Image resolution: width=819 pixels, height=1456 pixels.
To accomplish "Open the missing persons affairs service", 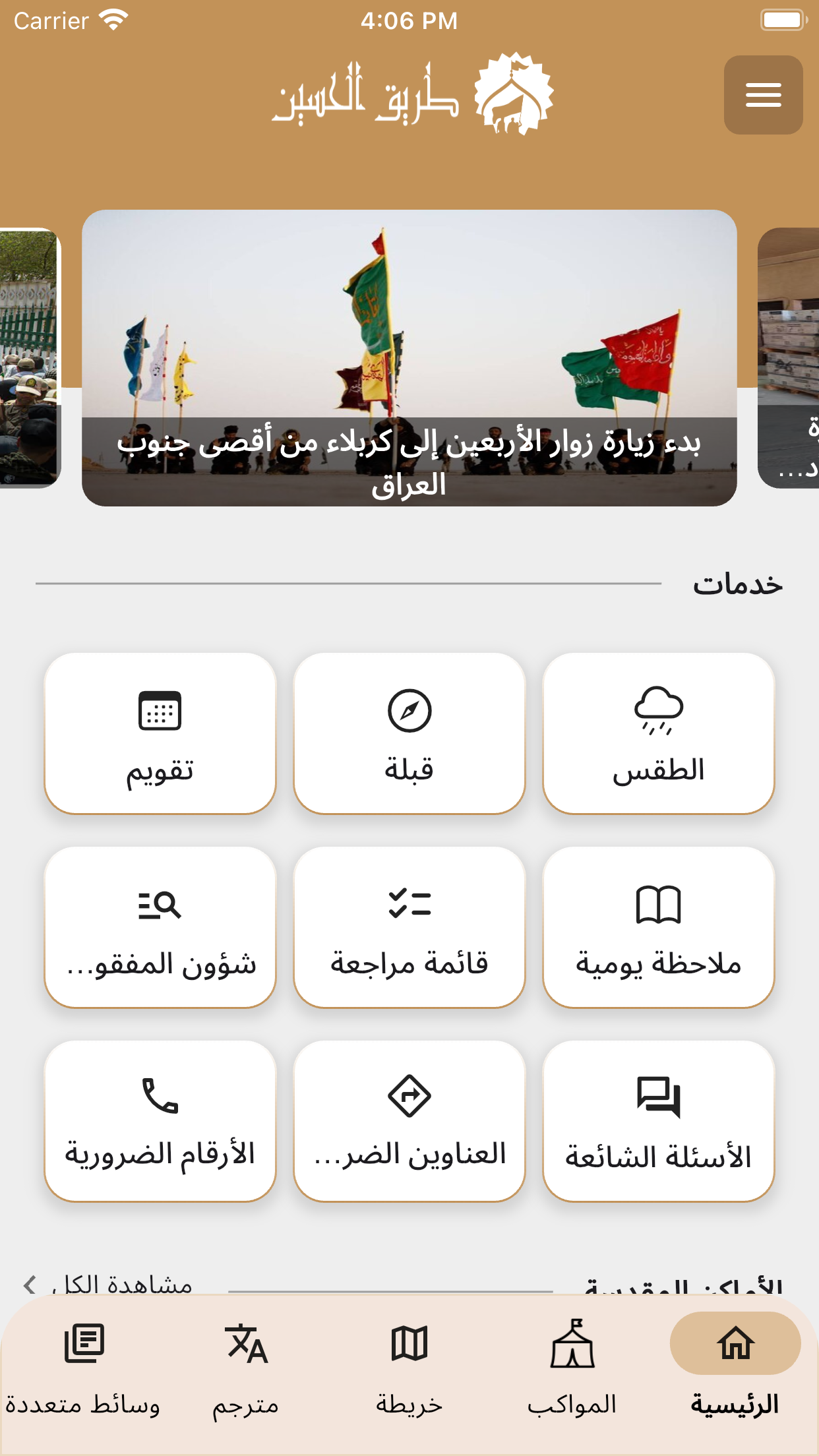I will coord(160,926).
